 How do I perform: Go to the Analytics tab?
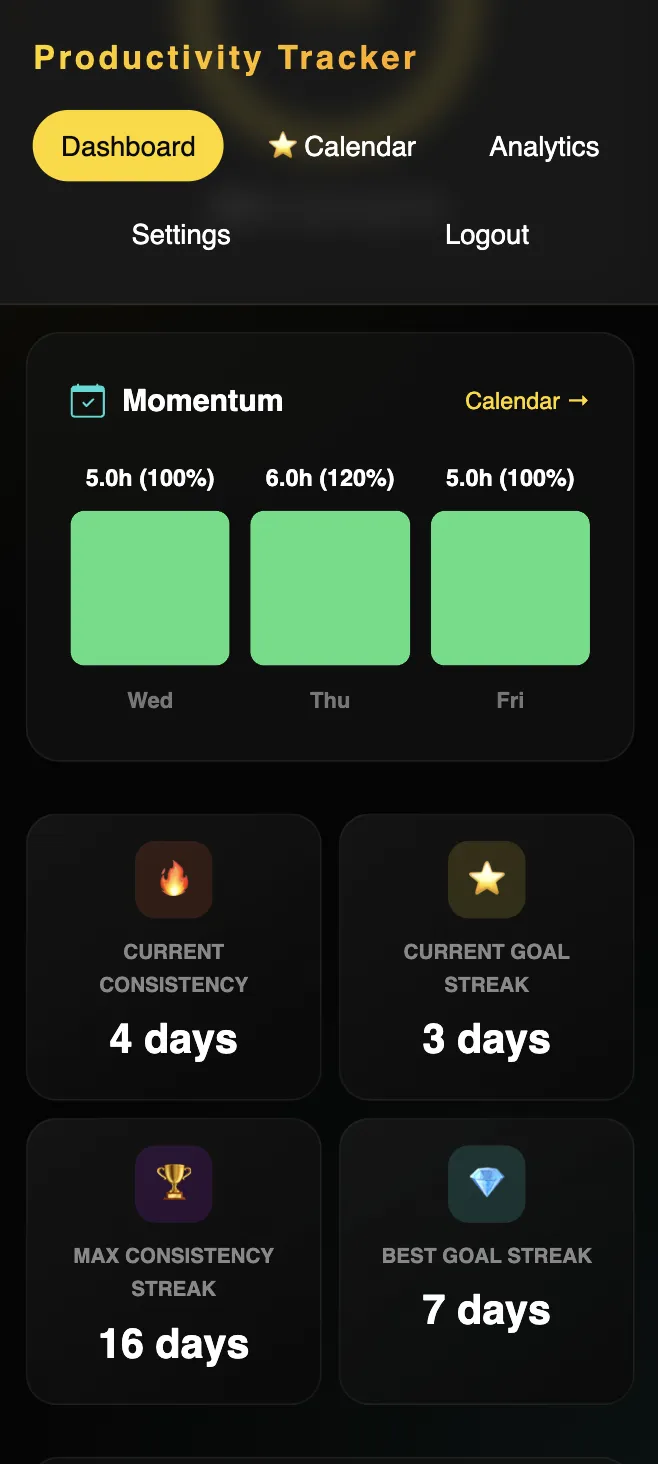coord(544,146)
